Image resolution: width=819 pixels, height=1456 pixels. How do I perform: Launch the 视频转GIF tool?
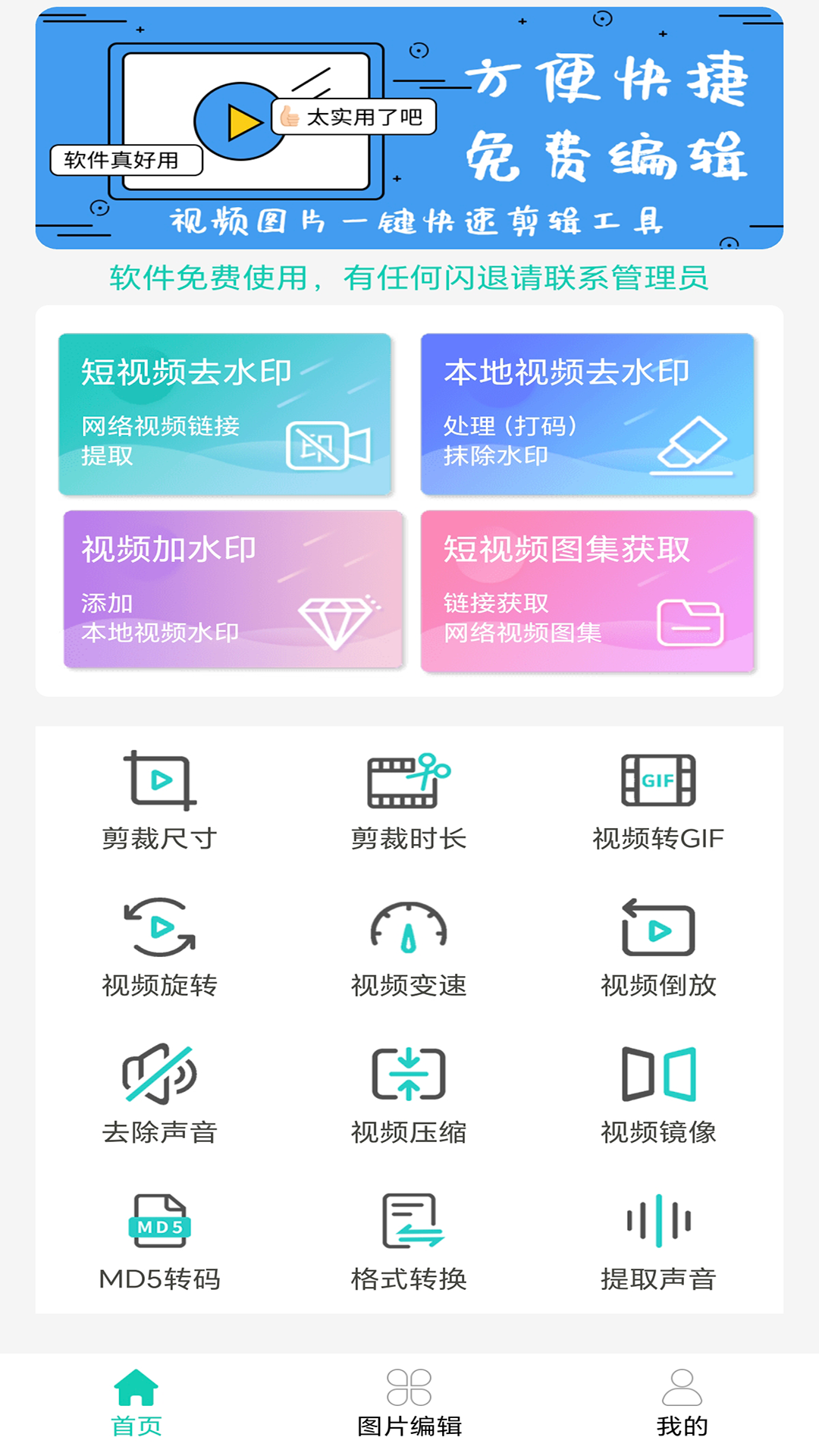658,800
